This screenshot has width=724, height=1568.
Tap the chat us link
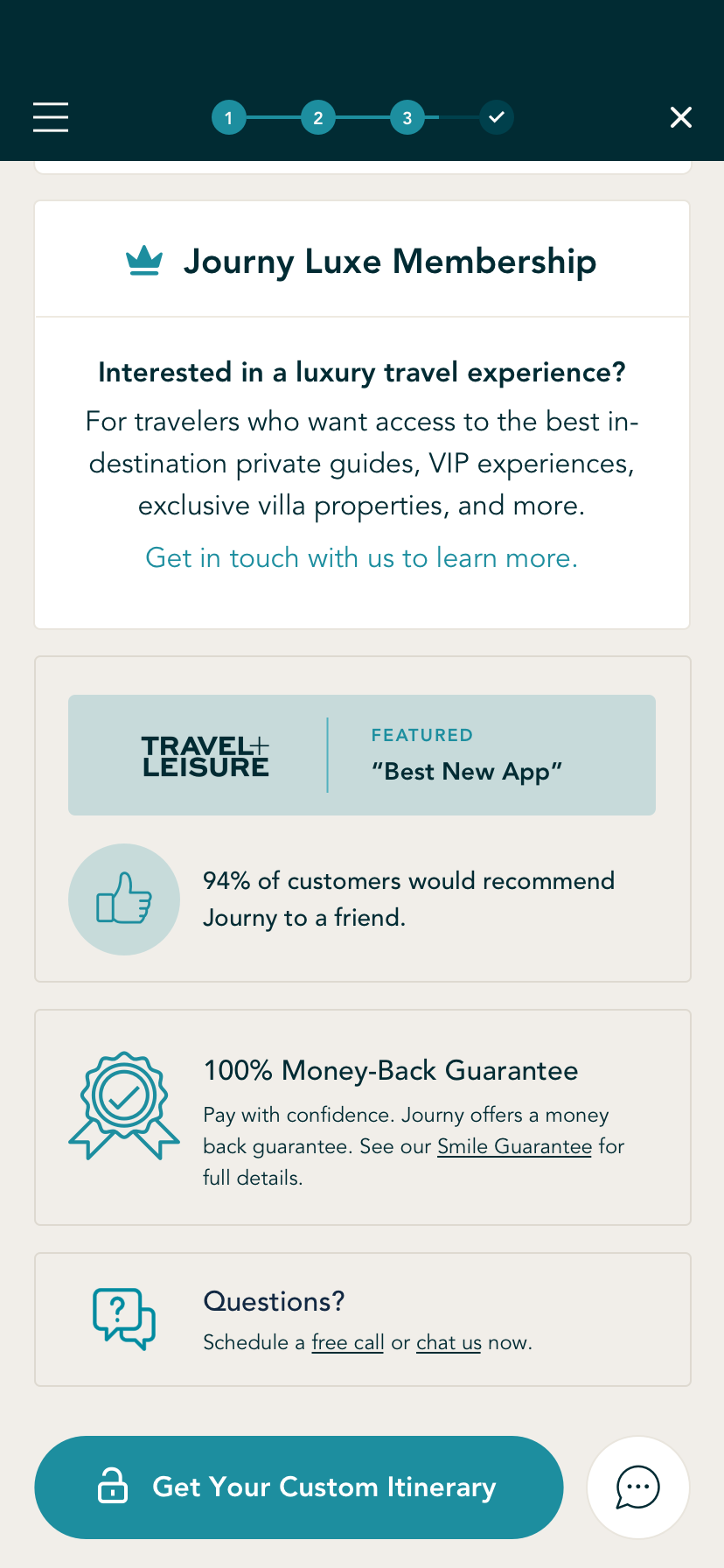pos(449,1342)
